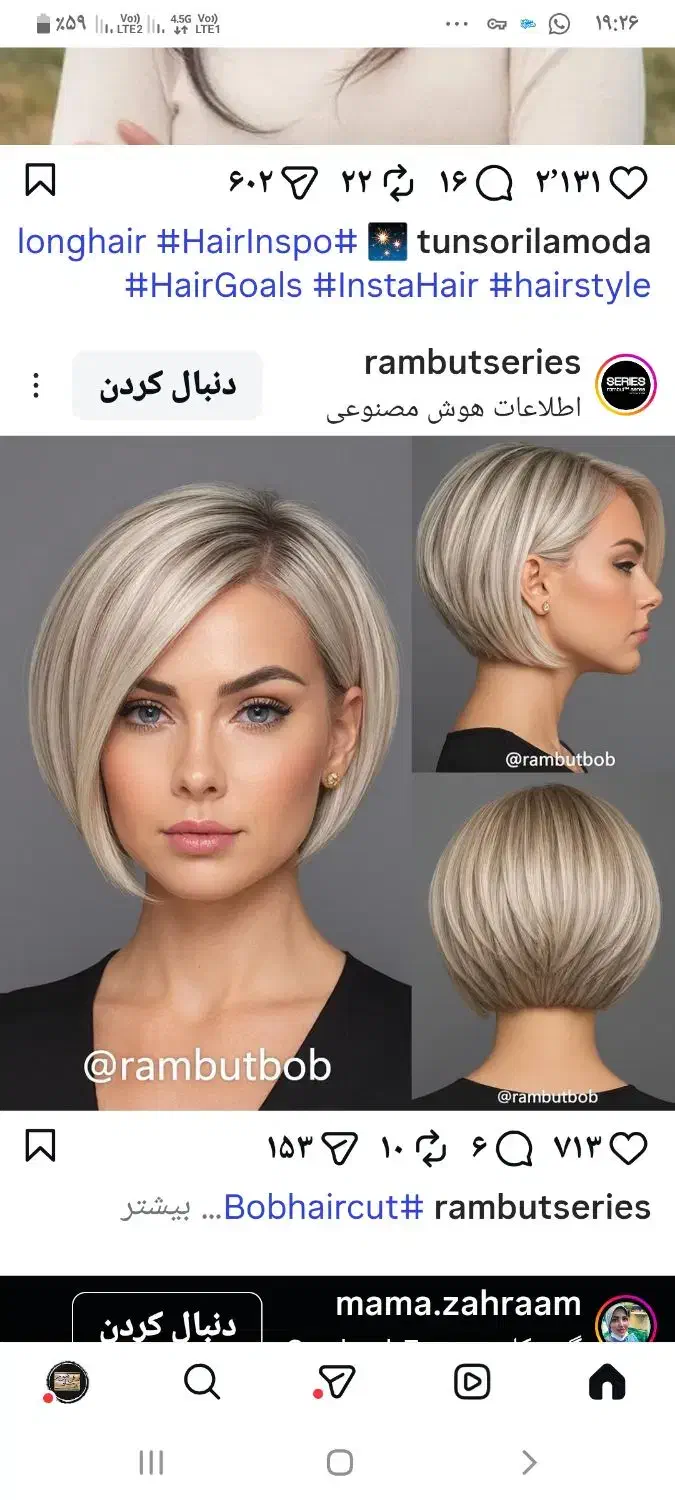Like the rambutseries bob haircut post
The height and width of the screenshot is (1500, 675).
[x=628, y=1149]
